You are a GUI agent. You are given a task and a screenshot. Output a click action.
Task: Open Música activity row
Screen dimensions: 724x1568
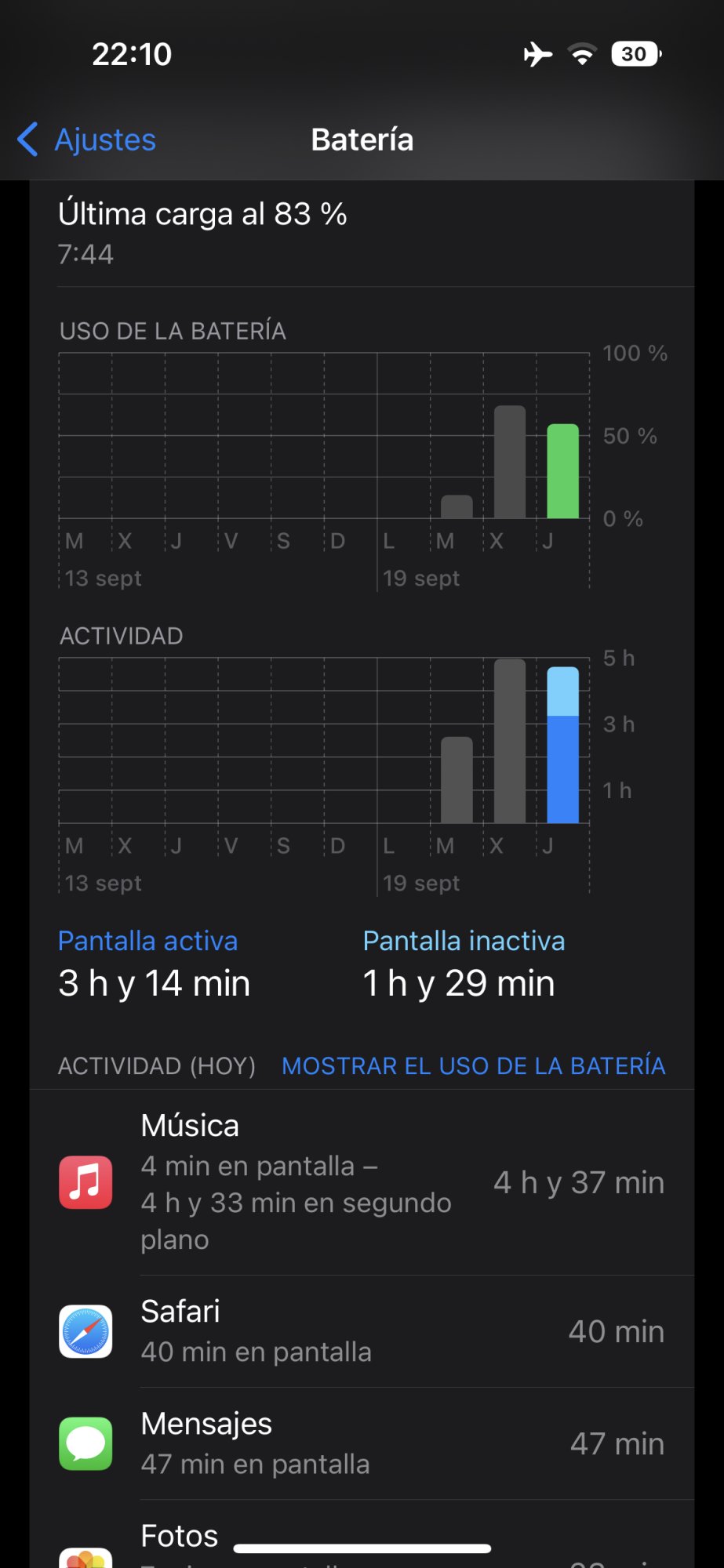[x=362, y=1182]
